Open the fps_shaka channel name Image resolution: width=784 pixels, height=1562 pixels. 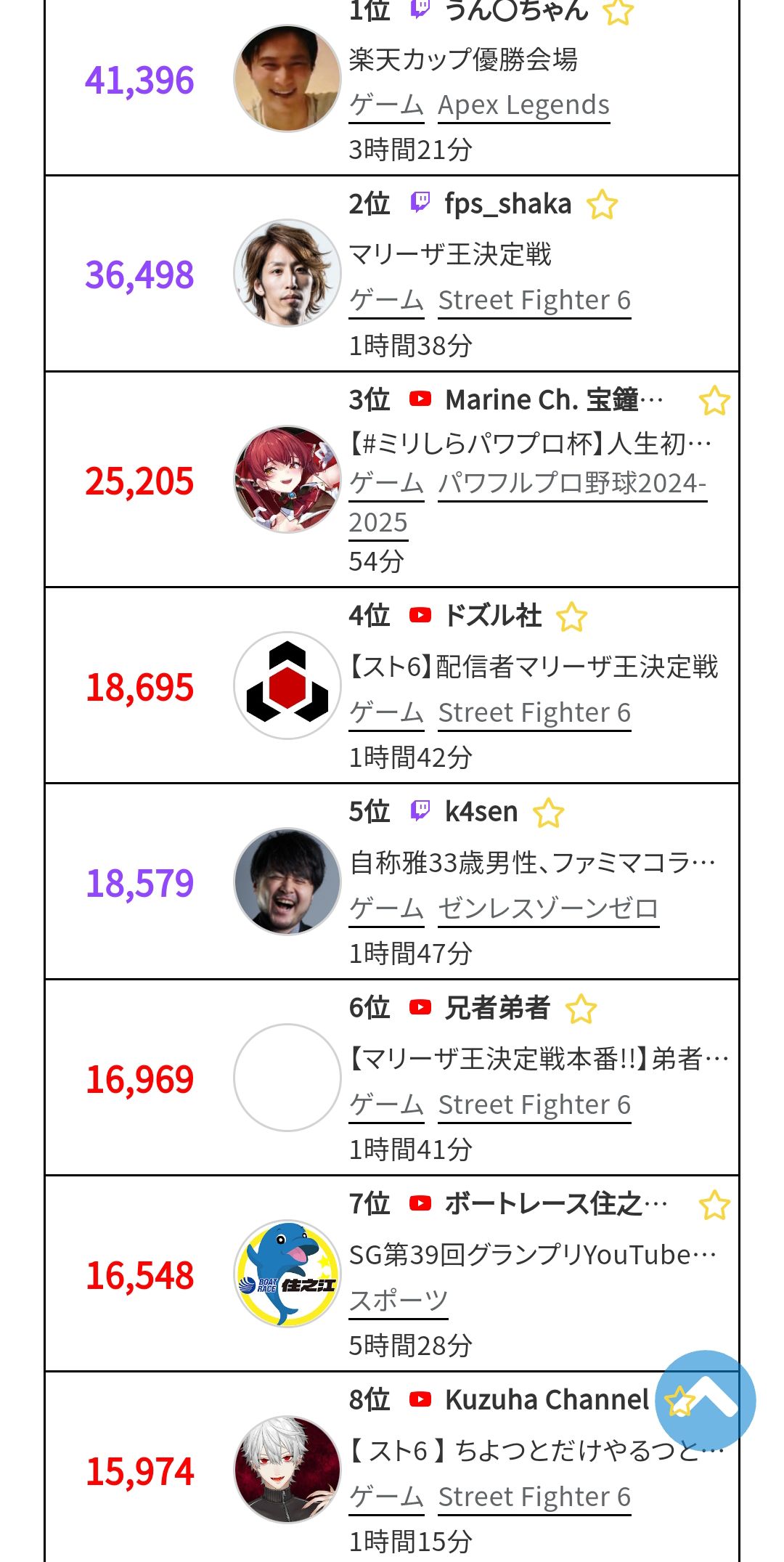click(x=508, y=204)
